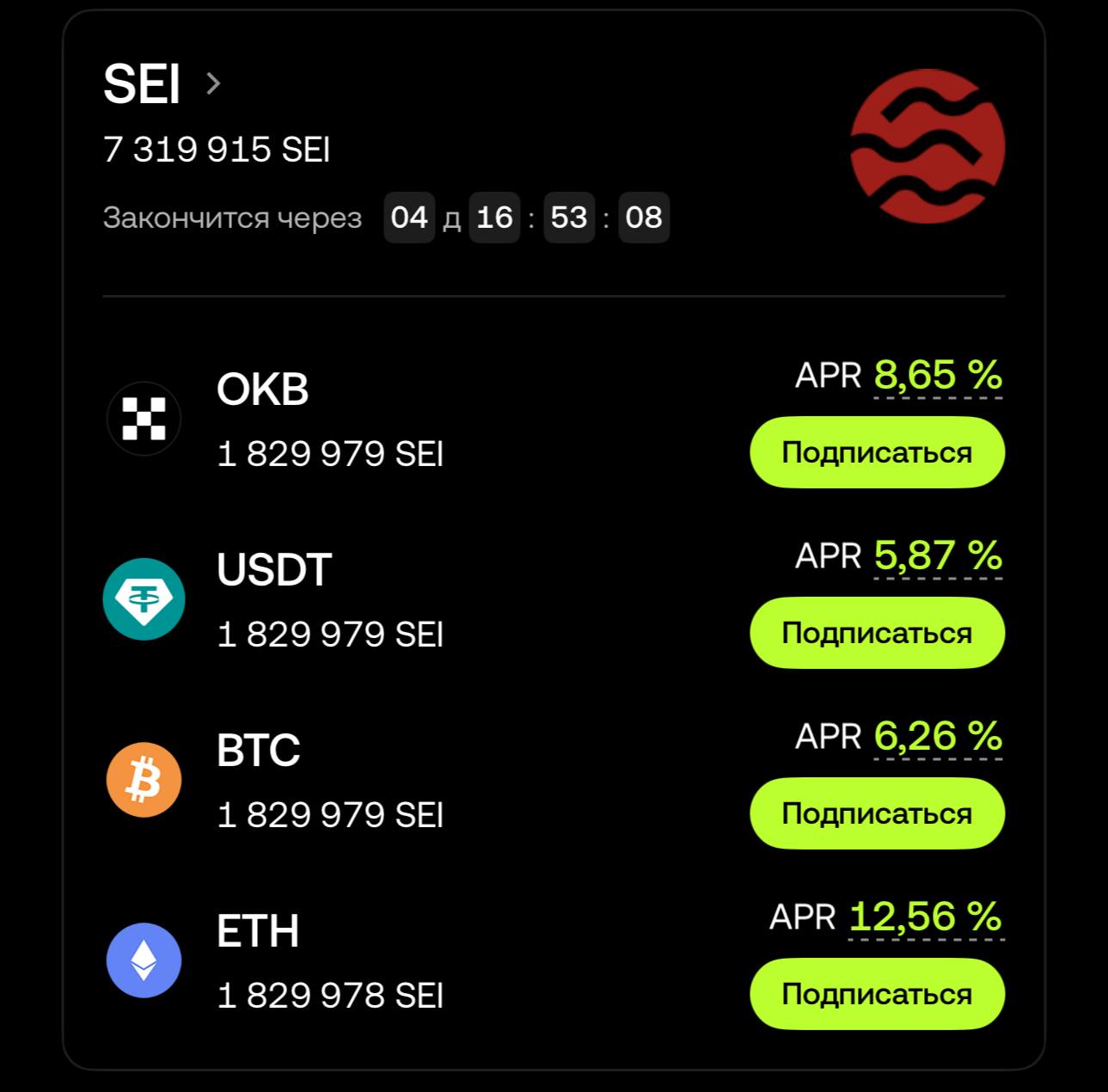View details of USDT APR 5,87 %
Image resolution: width=1108 pixels, height=1092 pixels.
[x=938, y=556]
